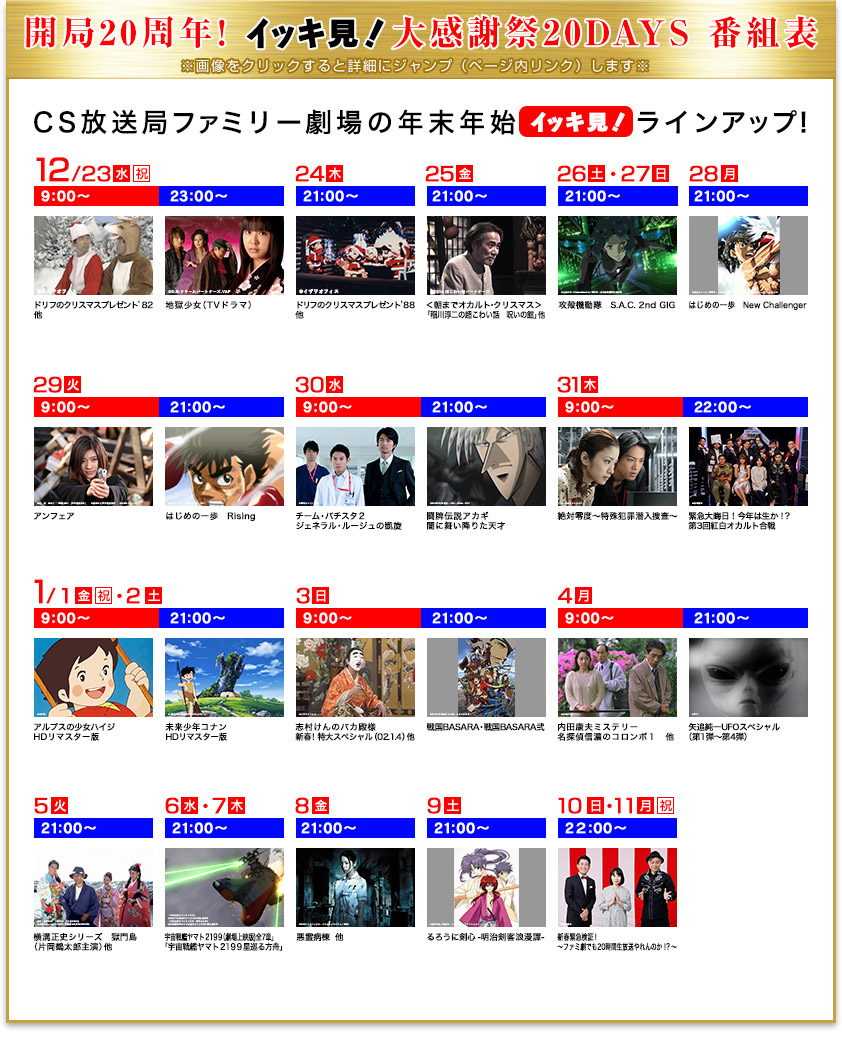Viewport: 842px width, 1040px height.
Task: Open アルプスの少女ハイジ HDリマスター版
Action: [93, 677]
